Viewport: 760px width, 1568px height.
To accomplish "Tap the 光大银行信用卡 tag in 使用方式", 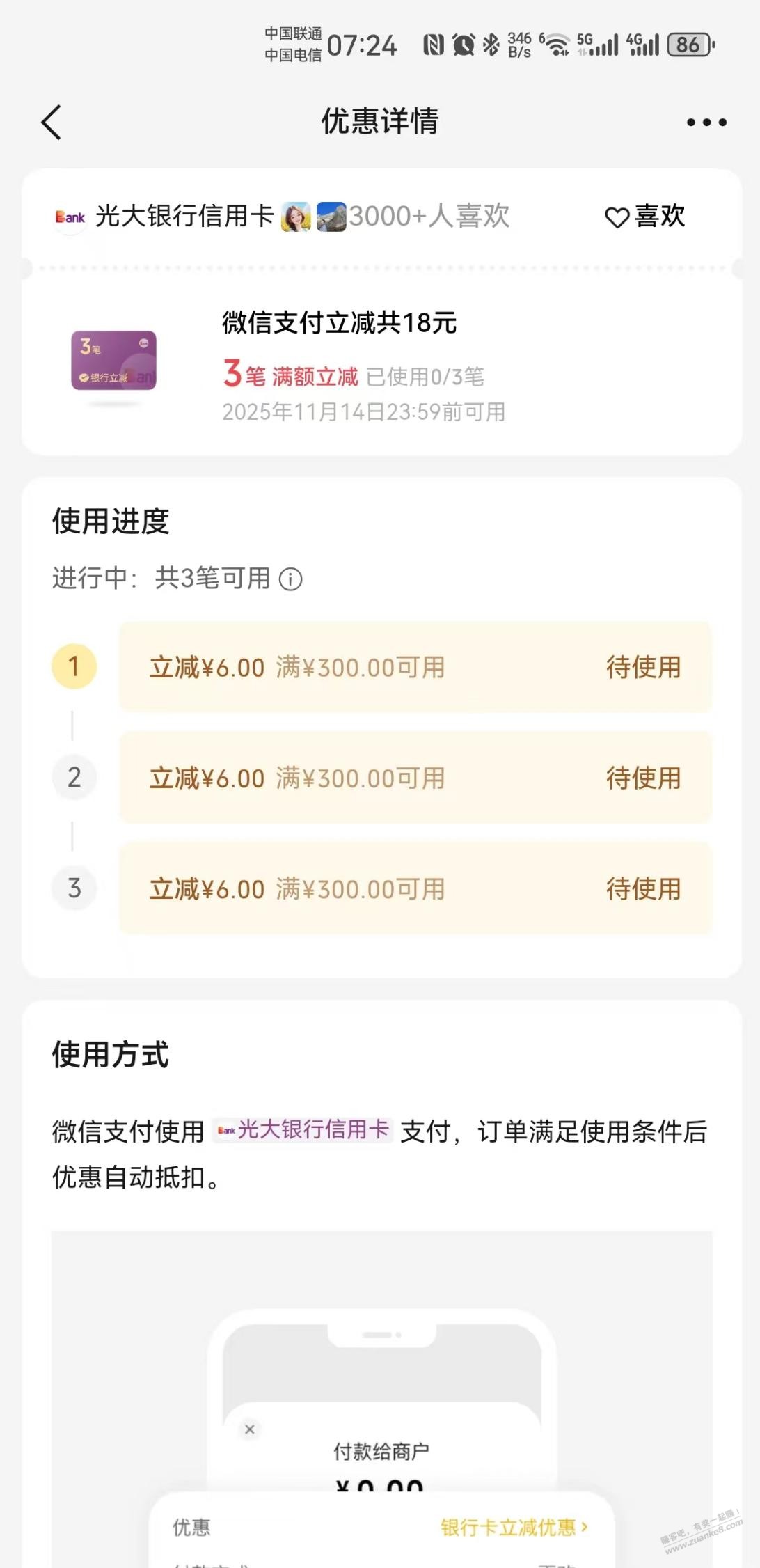I will [x=303, y=1129].
